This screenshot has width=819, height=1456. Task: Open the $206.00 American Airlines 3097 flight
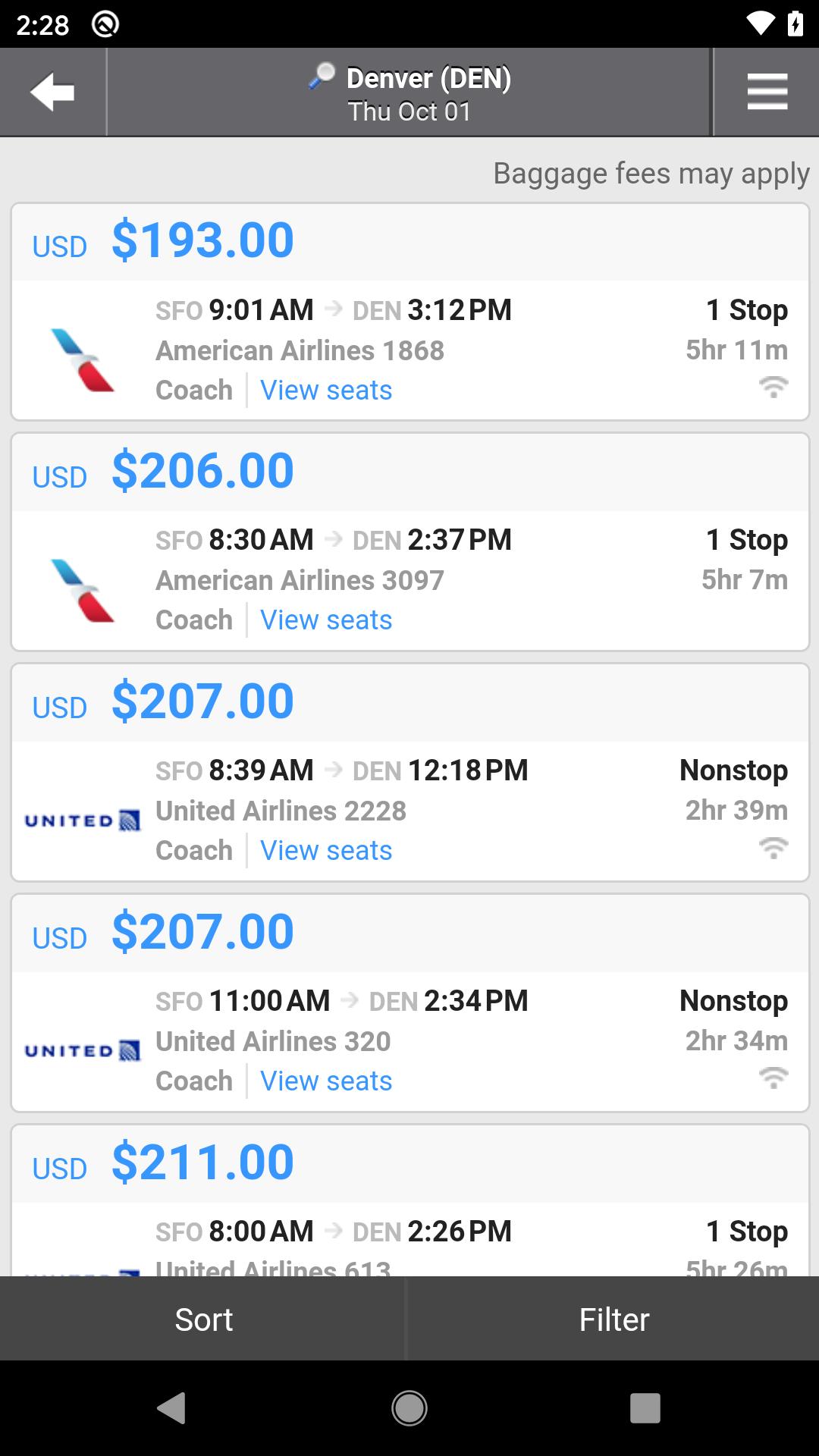click(409, 541)
